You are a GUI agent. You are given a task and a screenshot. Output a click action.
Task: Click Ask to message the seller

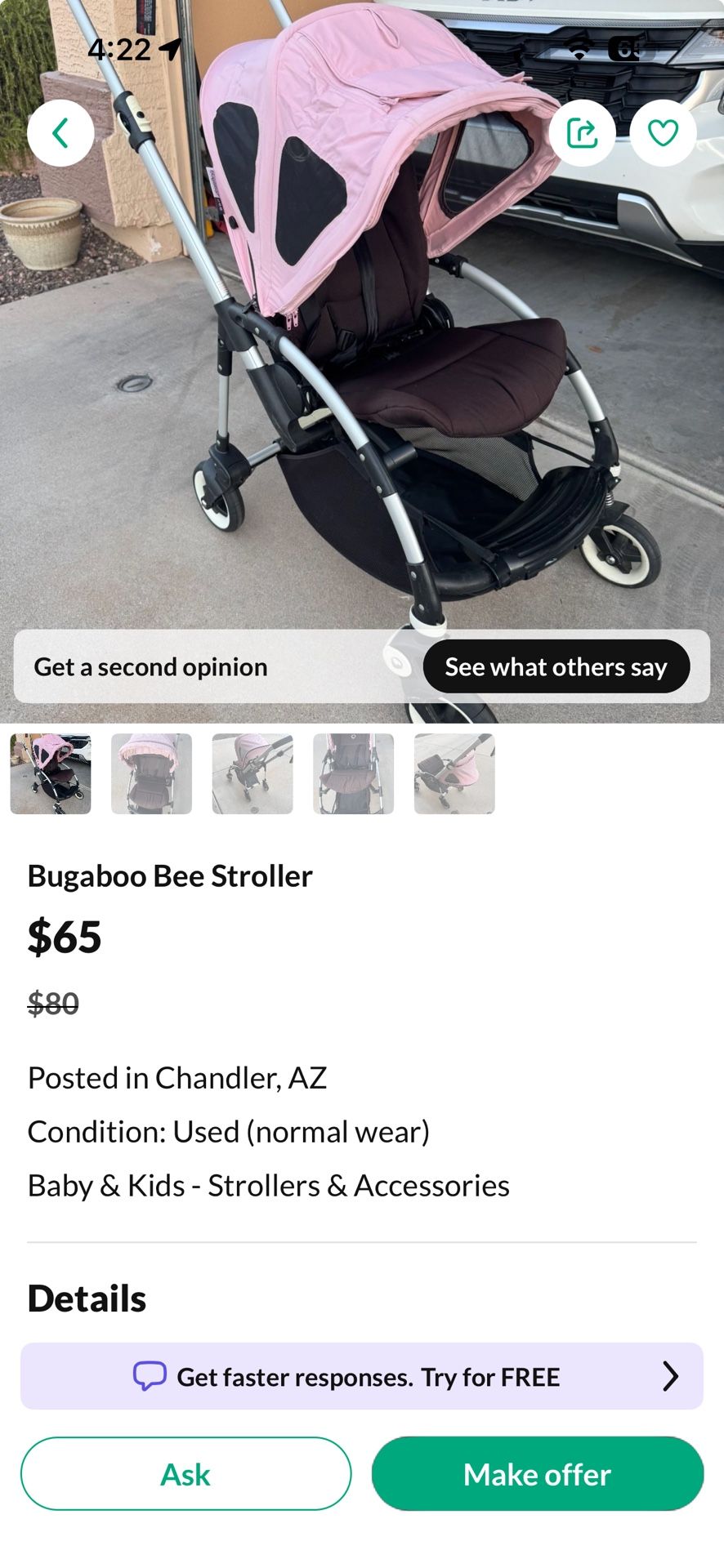tap(185, 1474)
